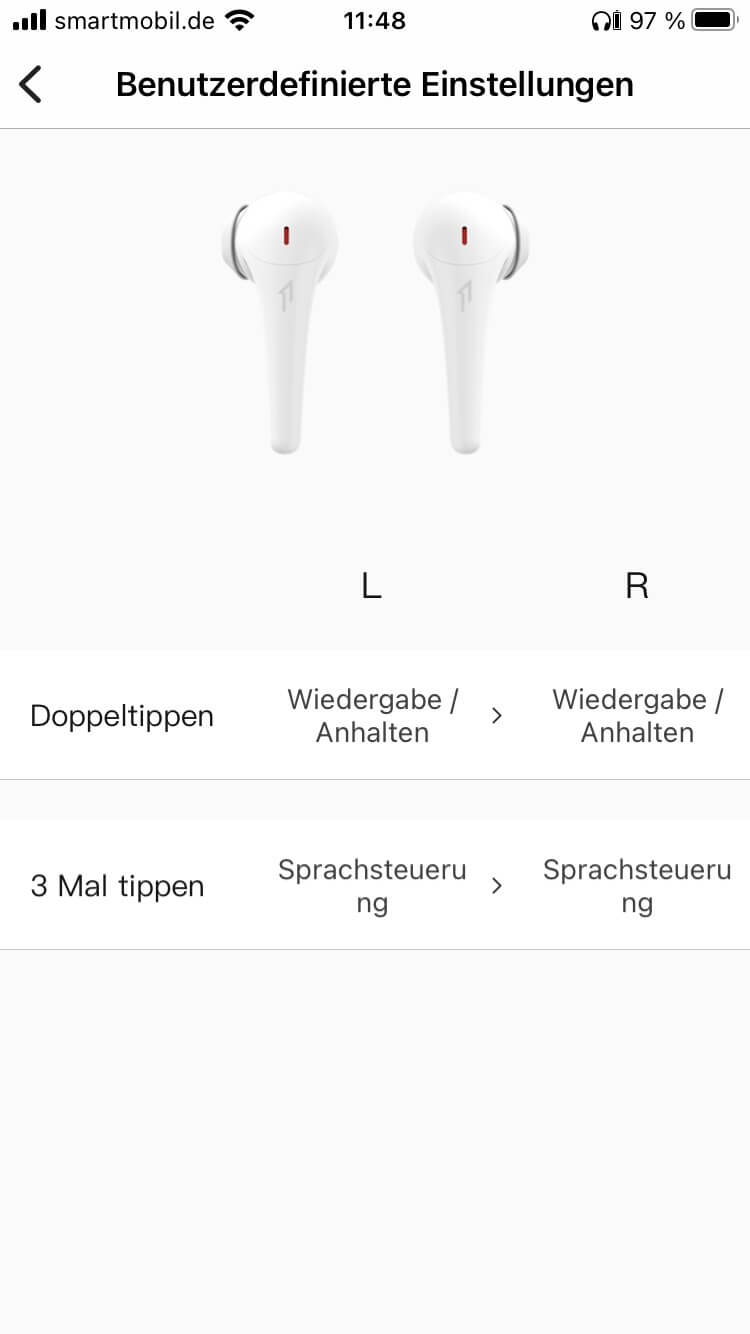The image size is (750, 1334).
Task: Open the Doppeltippen setting row
Action: 374,716
